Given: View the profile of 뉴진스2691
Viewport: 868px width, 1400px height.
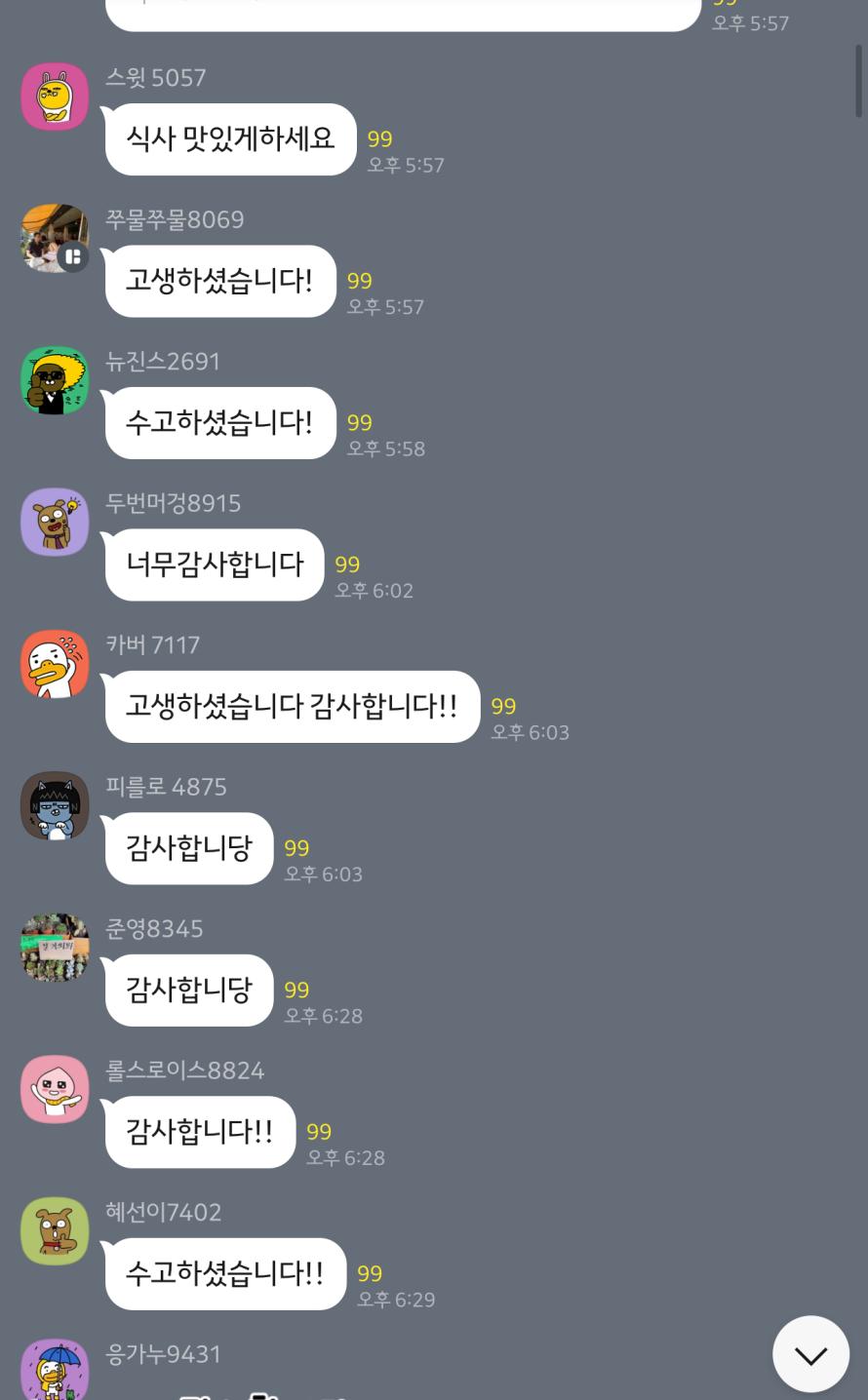Looking at the screenshot, I should (55, 380).
